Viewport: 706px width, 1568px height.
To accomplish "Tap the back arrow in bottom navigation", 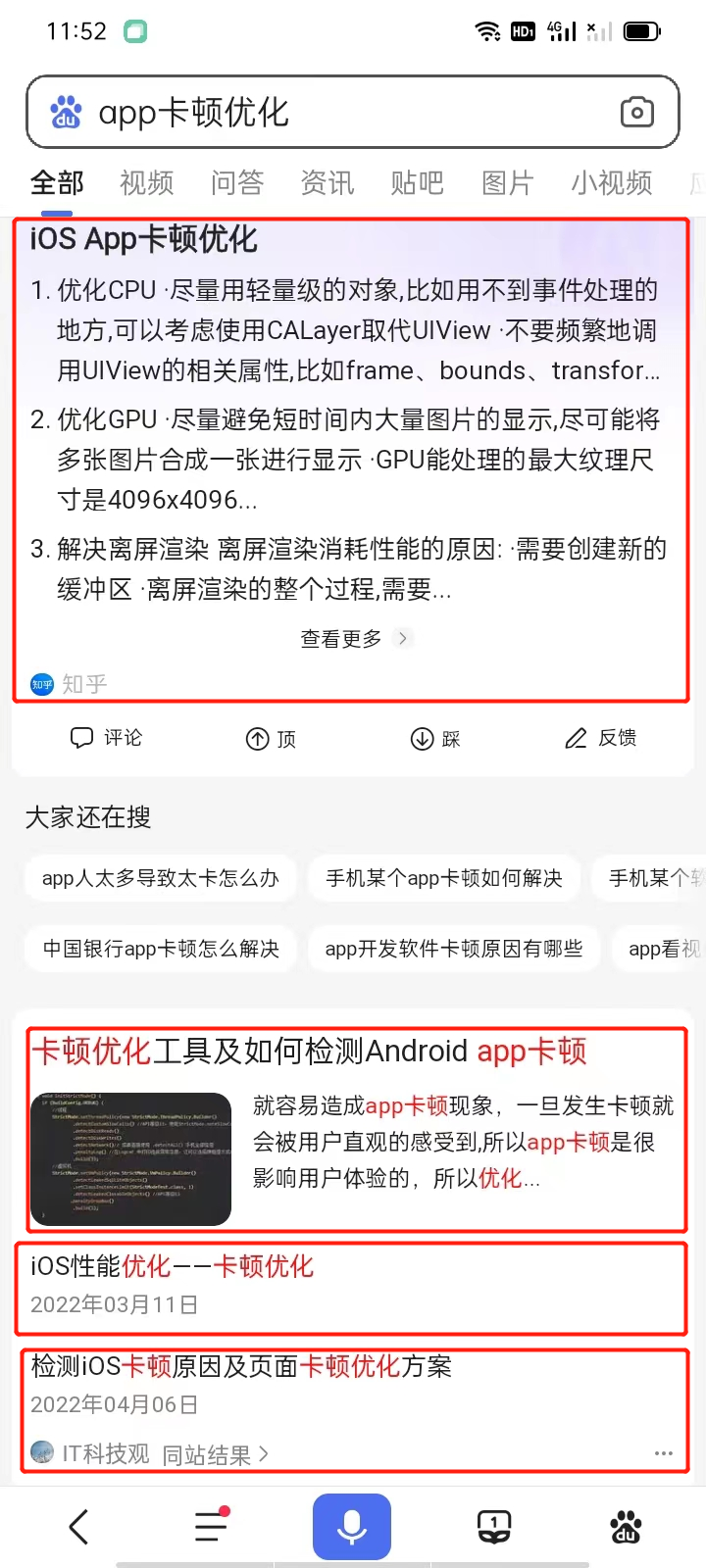I will [78, 1527].
